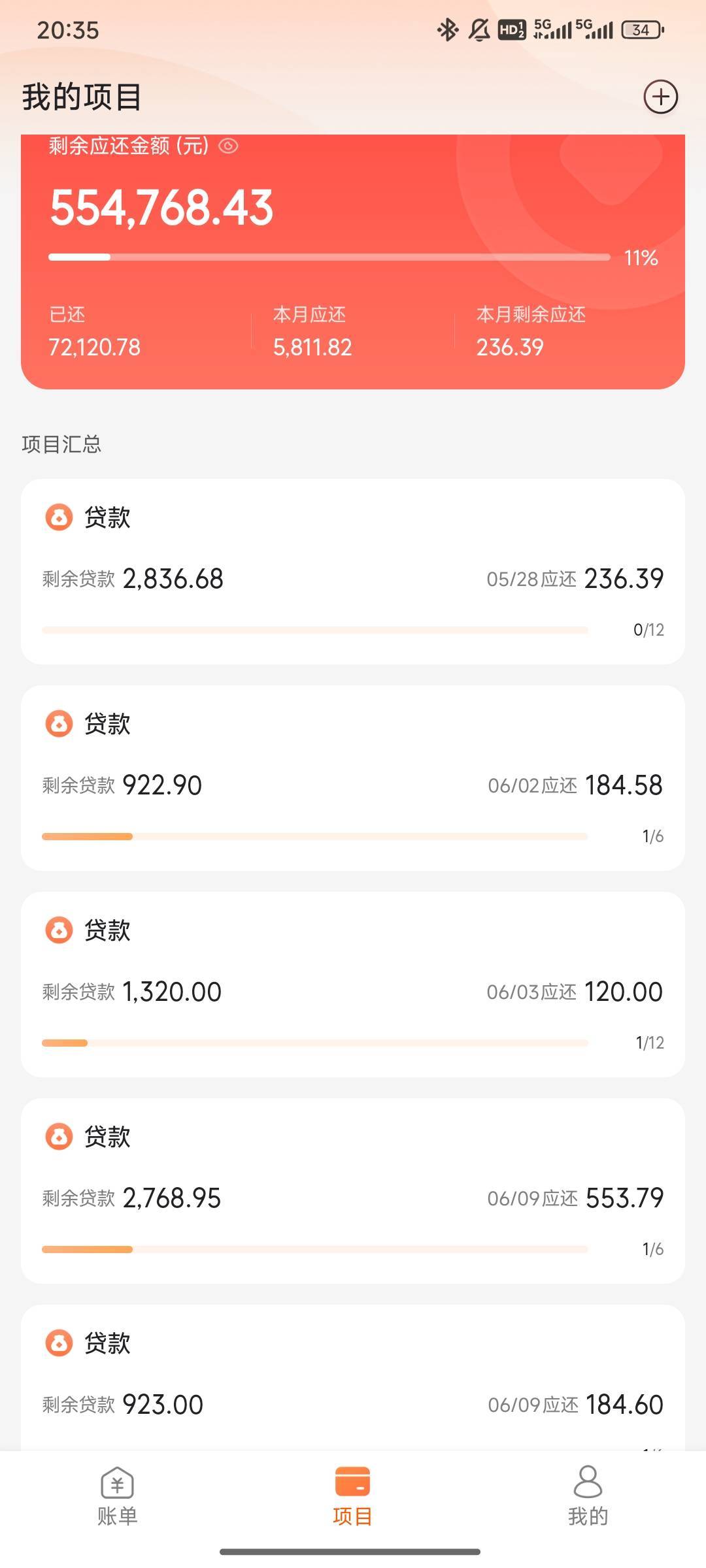Screen dimensions: 706x1568
Task: Open the loan card with remaining 922.90
Action: coord(353,778)
